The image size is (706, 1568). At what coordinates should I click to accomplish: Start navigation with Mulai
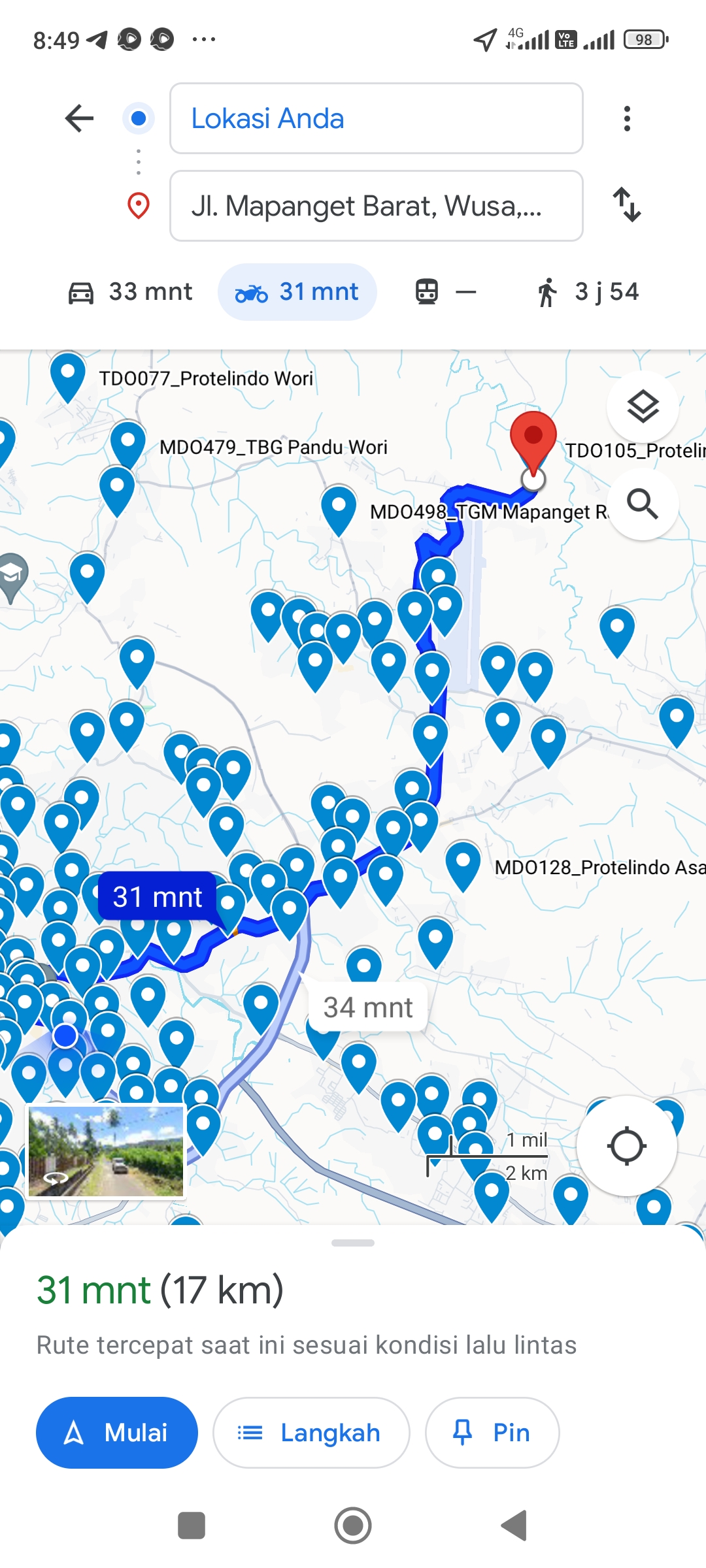click(x=117, y=1433)
